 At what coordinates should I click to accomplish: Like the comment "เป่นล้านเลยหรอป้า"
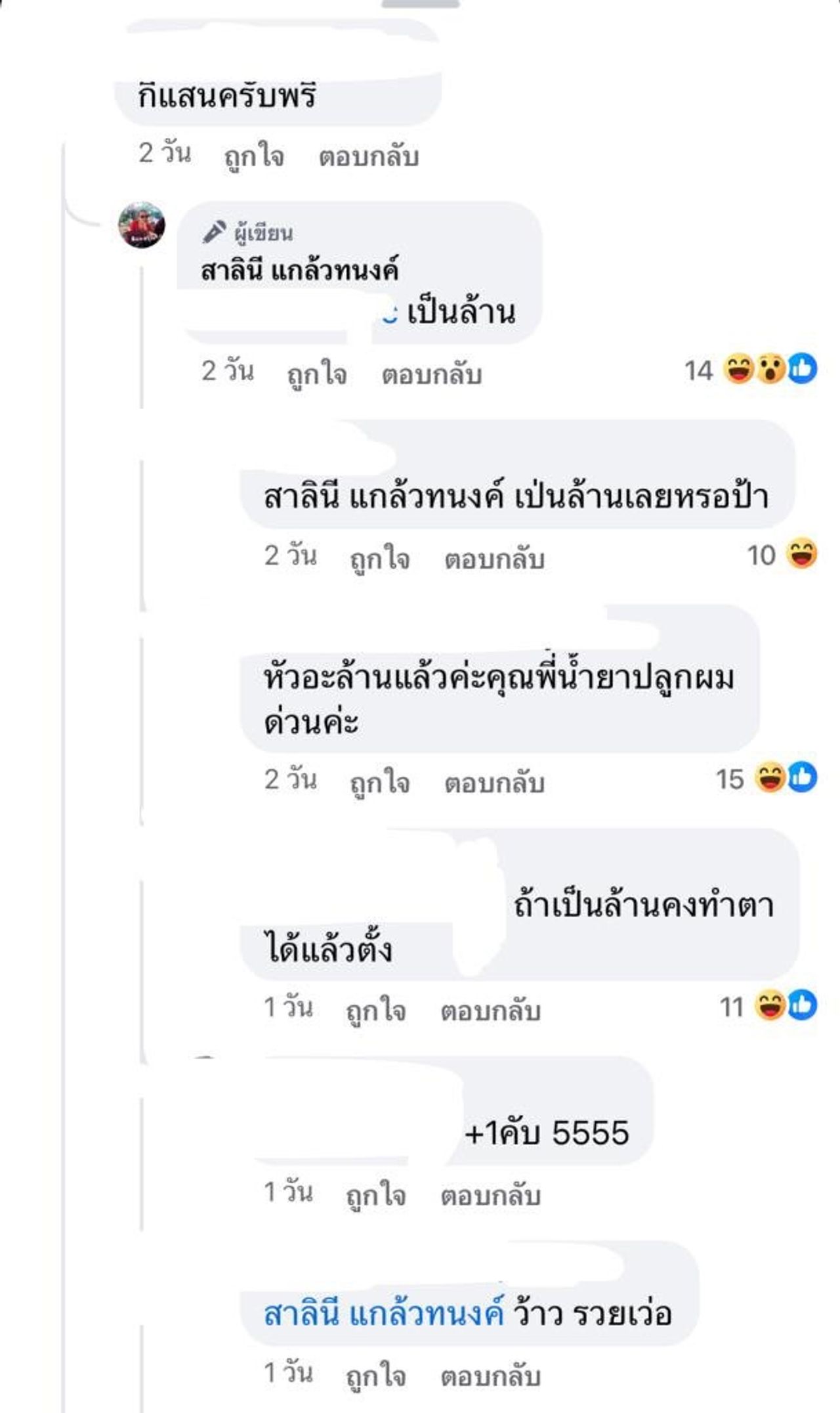pyautogui.click(x=380, y=559)
